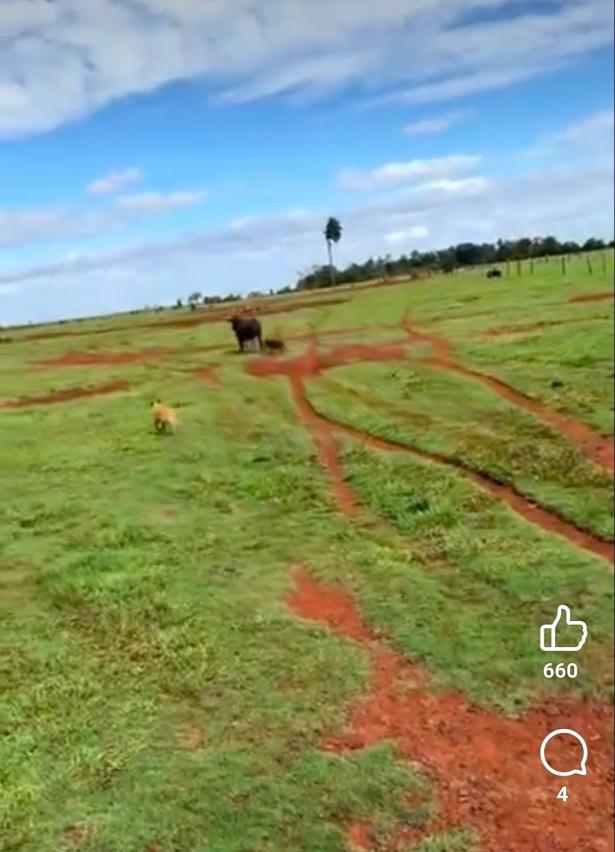Open the comments on this video
The width and height of the screenshot is (615, 852).
(563, 752)
